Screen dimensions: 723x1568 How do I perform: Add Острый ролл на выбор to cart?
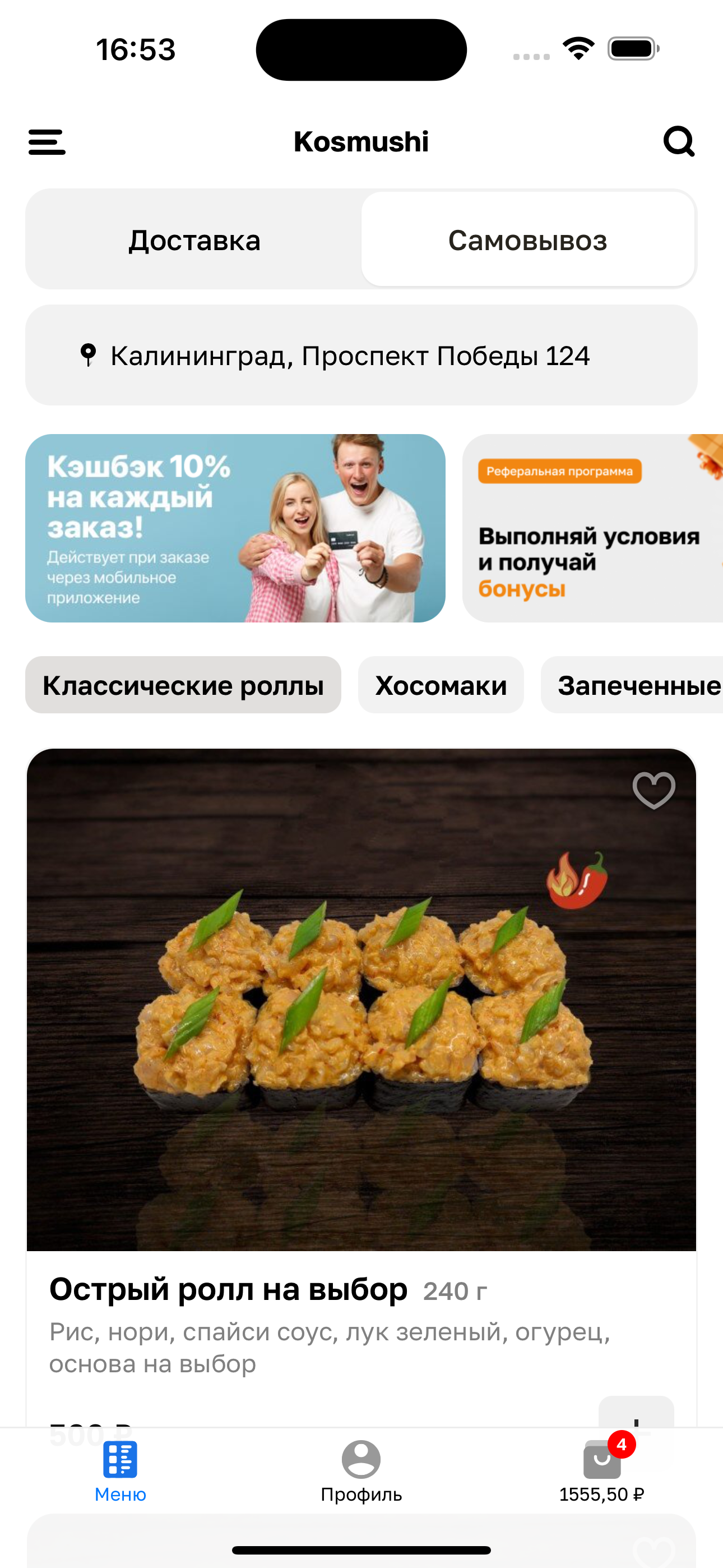[636, 1413]
